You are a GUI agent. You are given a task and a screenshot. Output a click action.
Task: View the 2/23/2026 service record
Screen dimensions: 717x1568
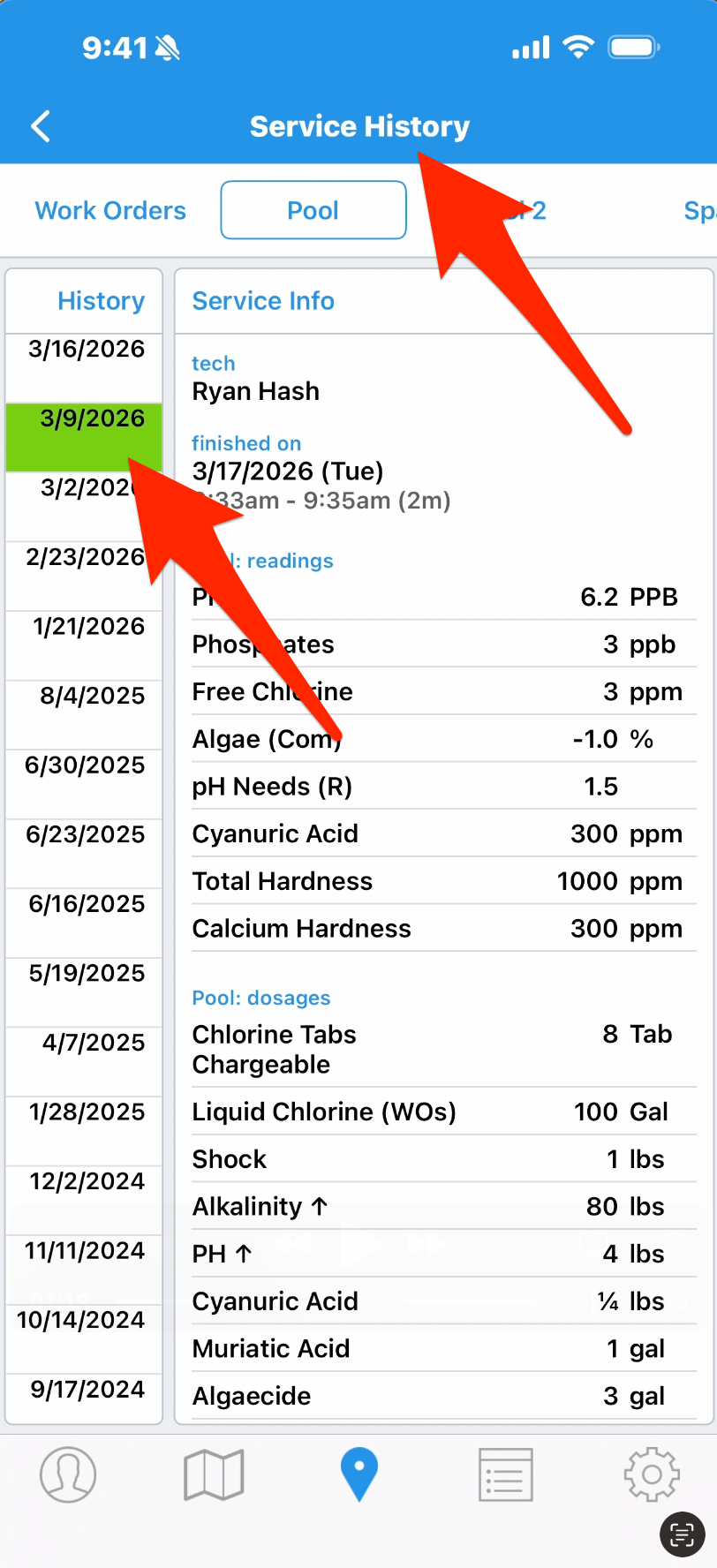pos(85,558)
